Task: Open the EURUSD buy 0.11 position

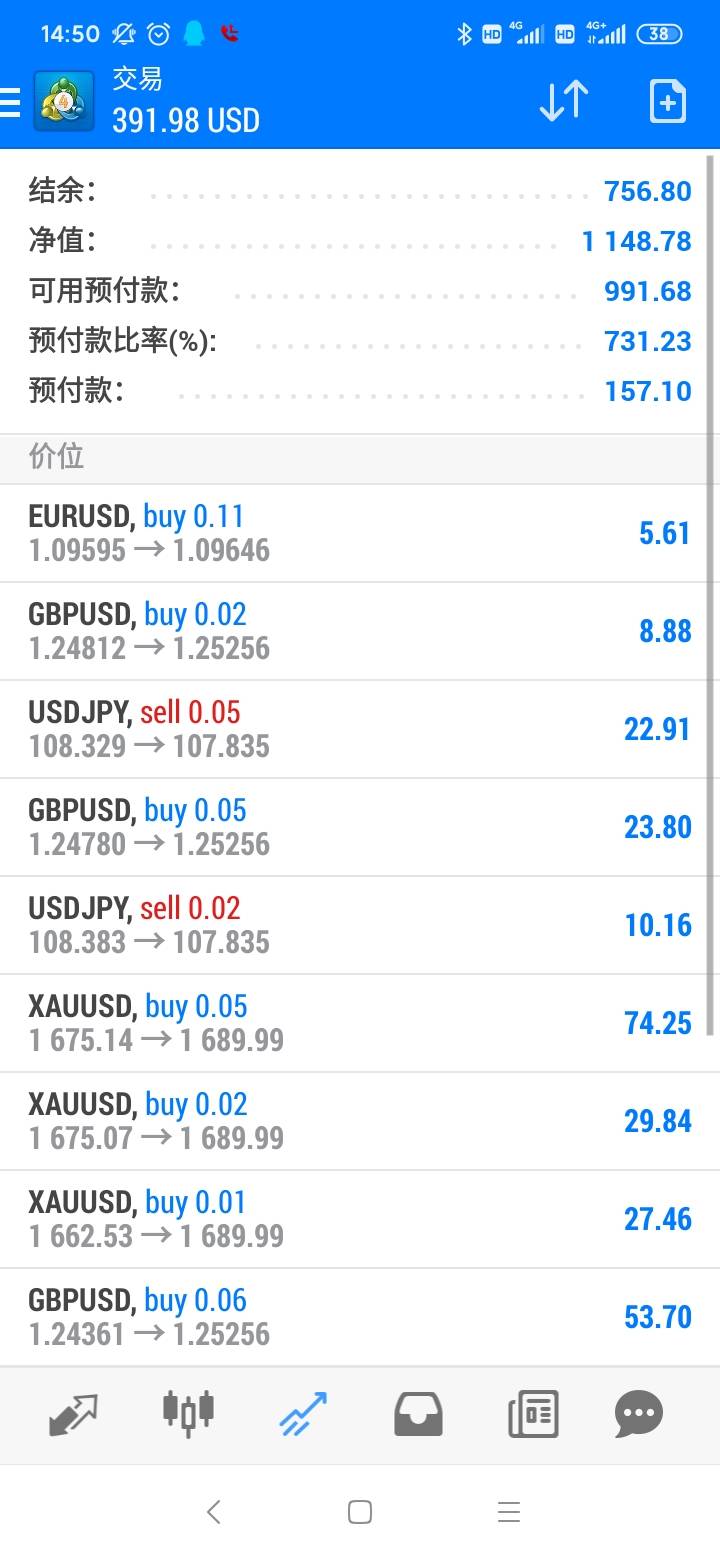Action: (x=360, y=533)
